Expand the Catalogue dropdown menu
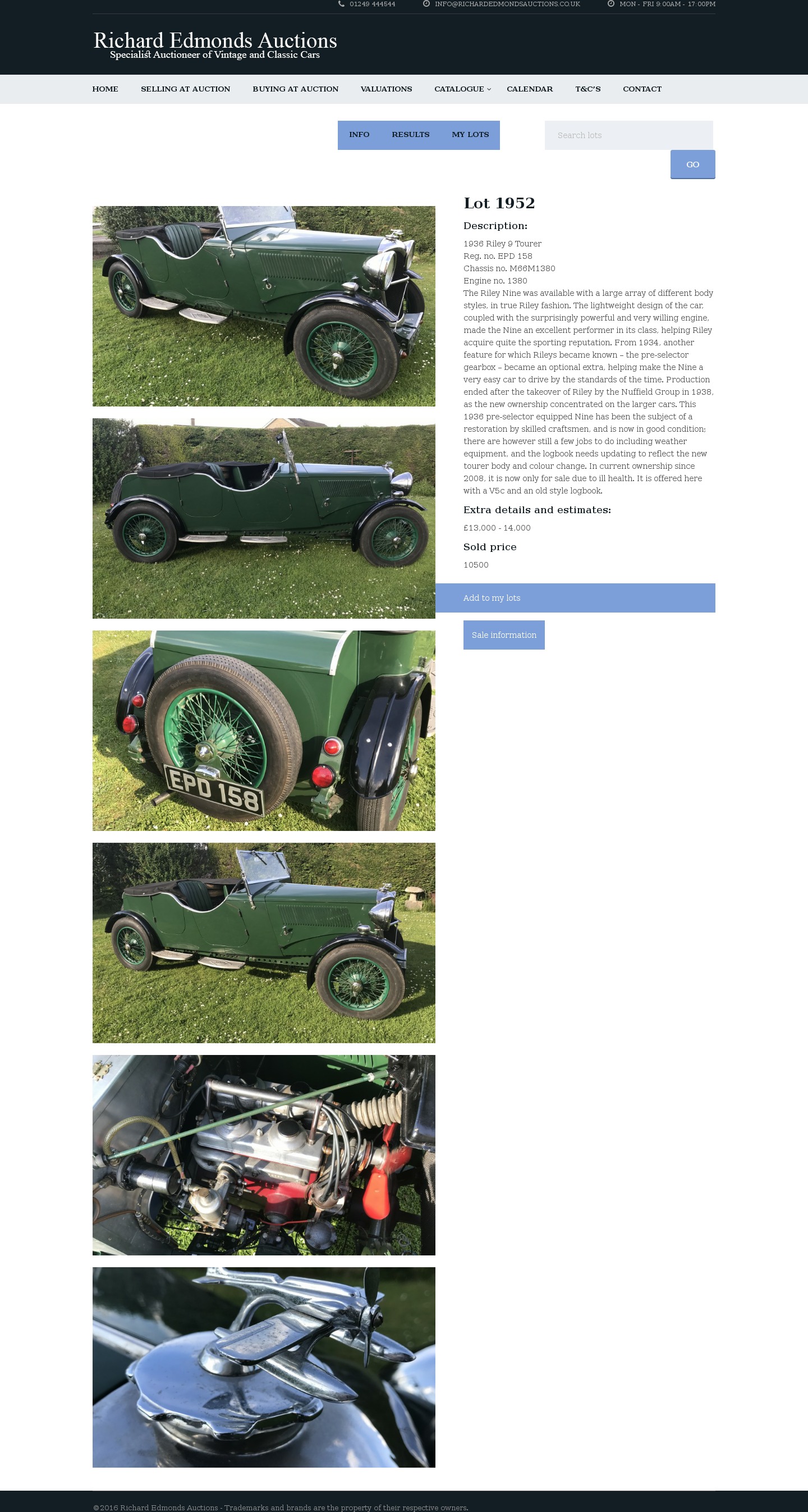 (x=462, y=89)
